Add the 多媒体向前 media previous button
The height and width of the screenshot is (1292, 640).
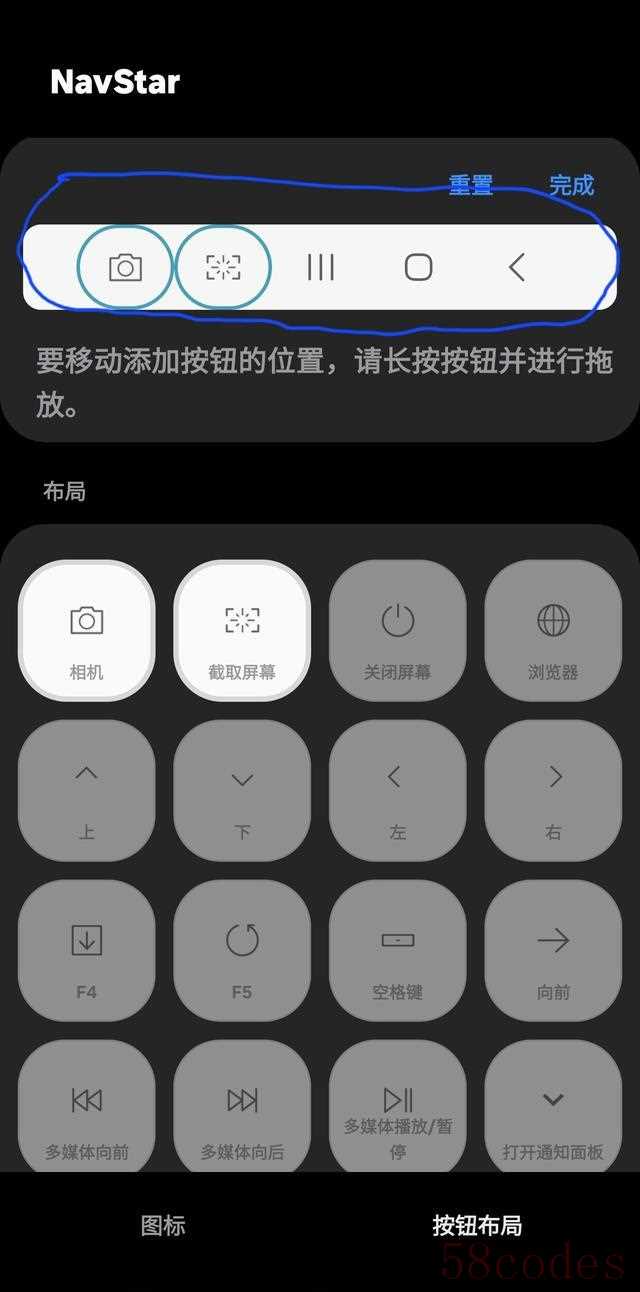coord(87,1108)
